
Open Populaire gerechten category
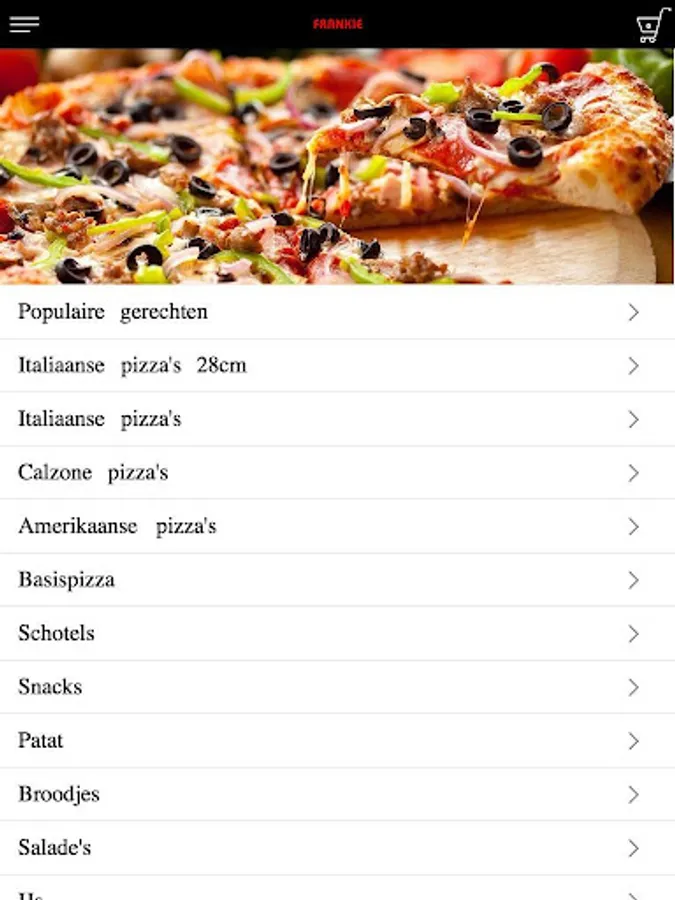click(337, 312)
